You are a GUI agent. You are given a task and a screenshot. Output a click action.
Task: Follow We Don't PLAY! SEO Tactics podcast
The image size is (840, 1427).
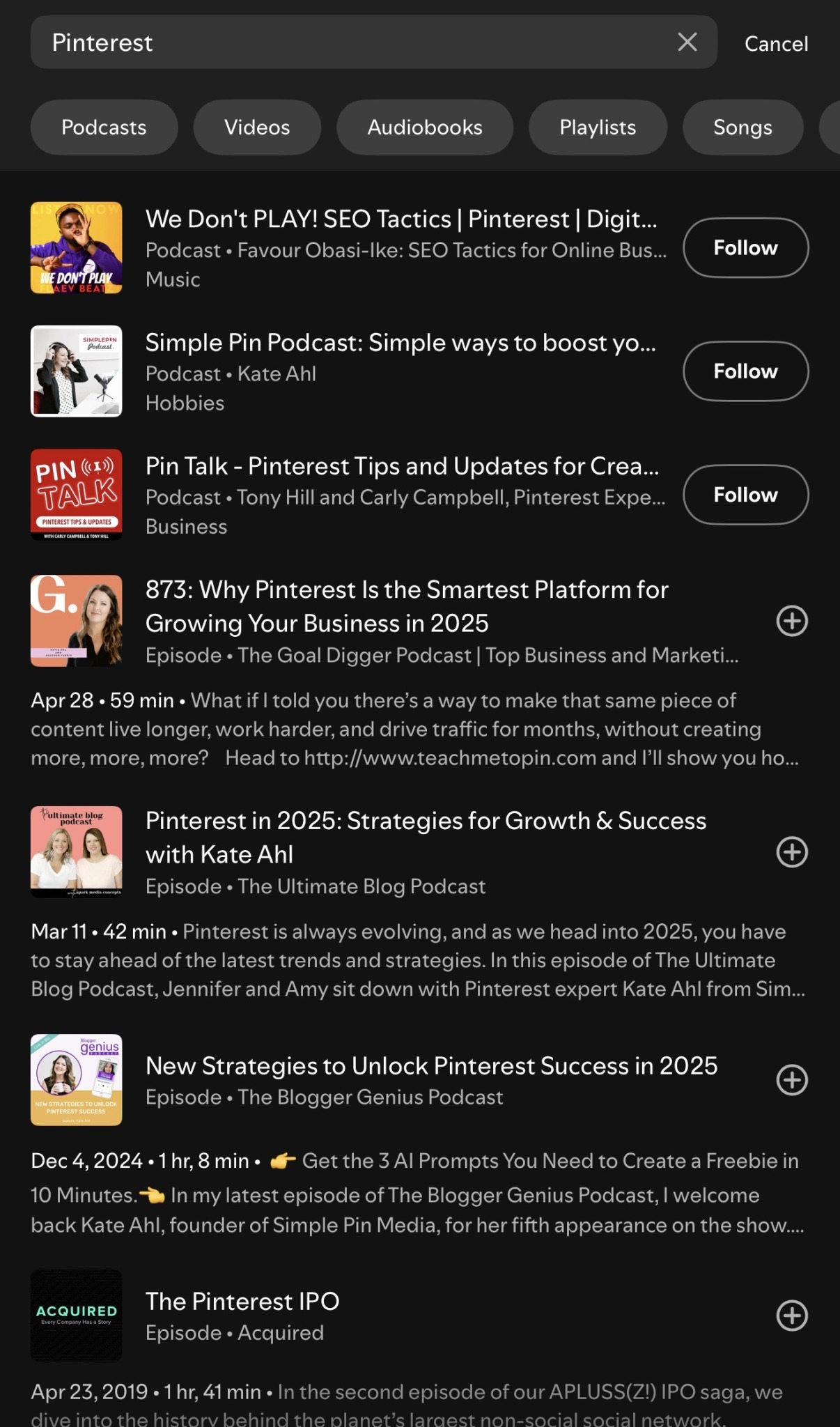(745, 248)
